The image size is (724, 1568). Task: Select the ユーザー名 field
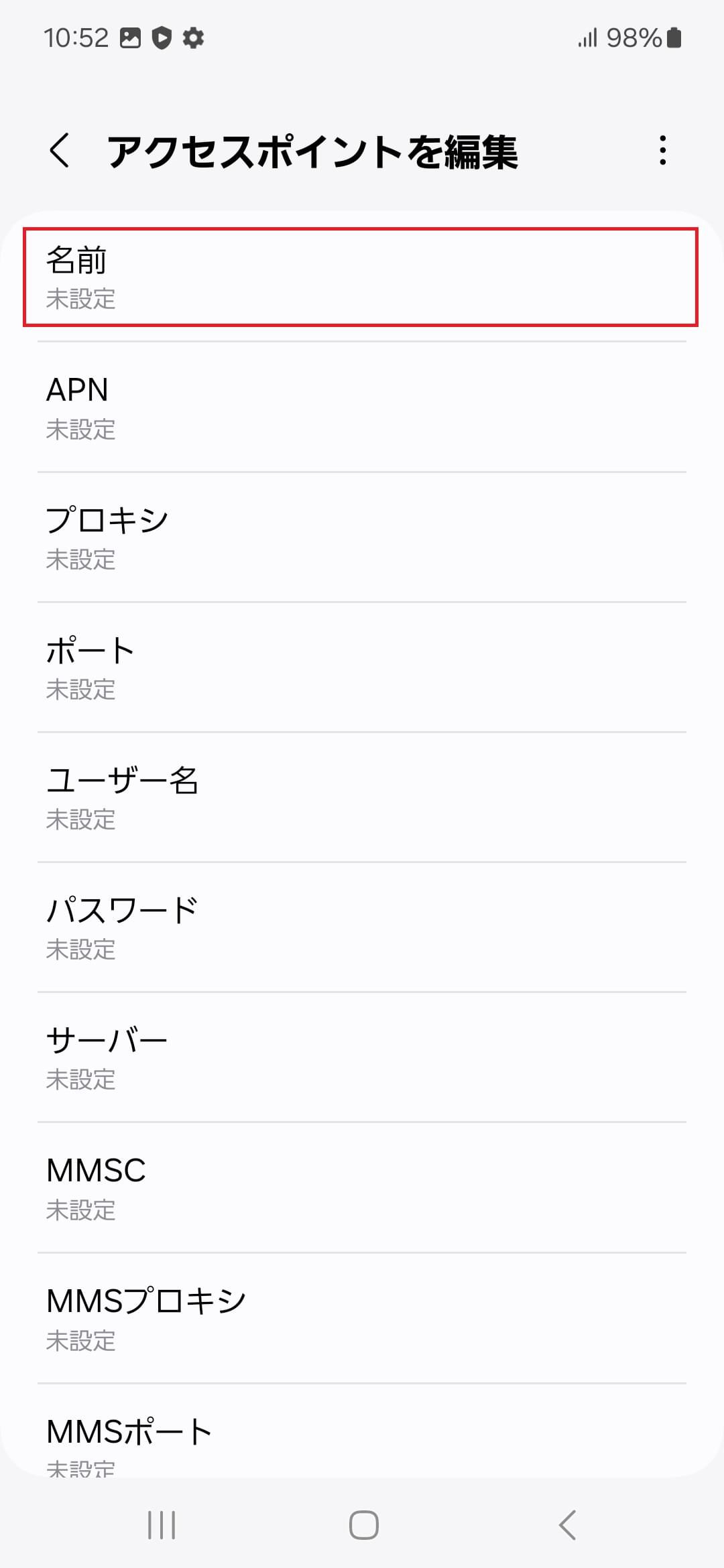coord(362,797)
